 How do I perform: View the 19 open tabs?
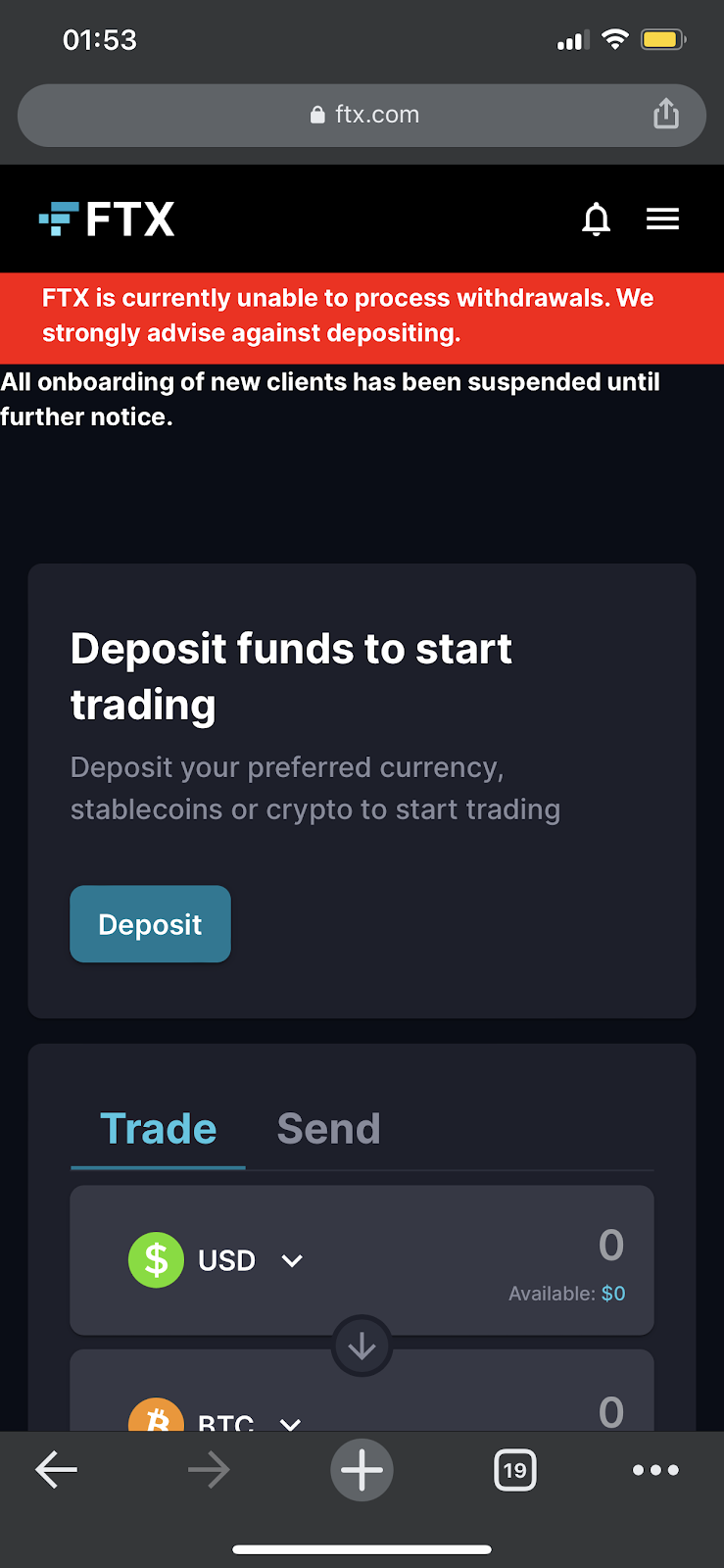514,1469
